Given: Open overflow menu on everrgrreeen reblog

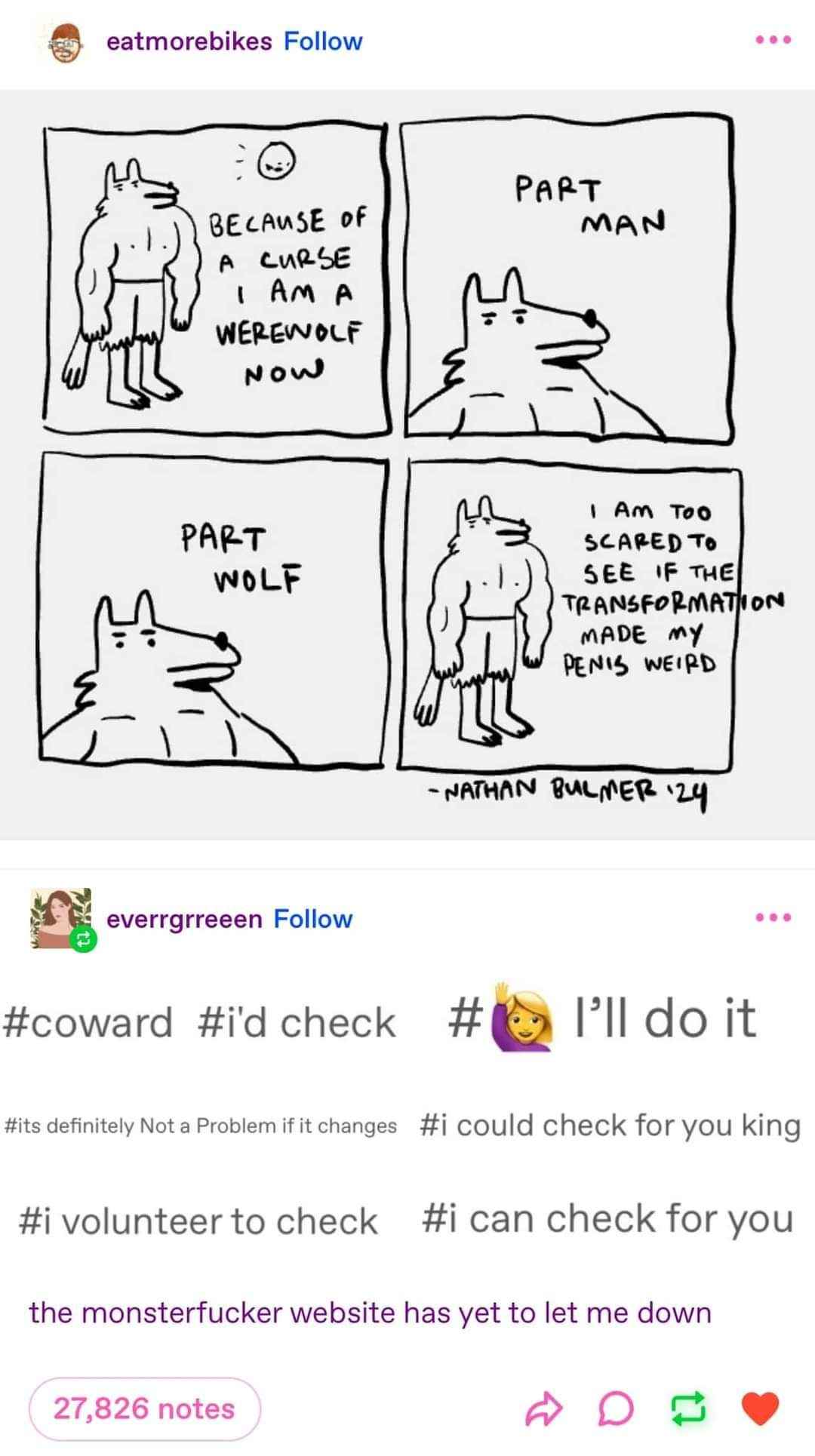Looking at the screenshot, I should click(773, 917).
